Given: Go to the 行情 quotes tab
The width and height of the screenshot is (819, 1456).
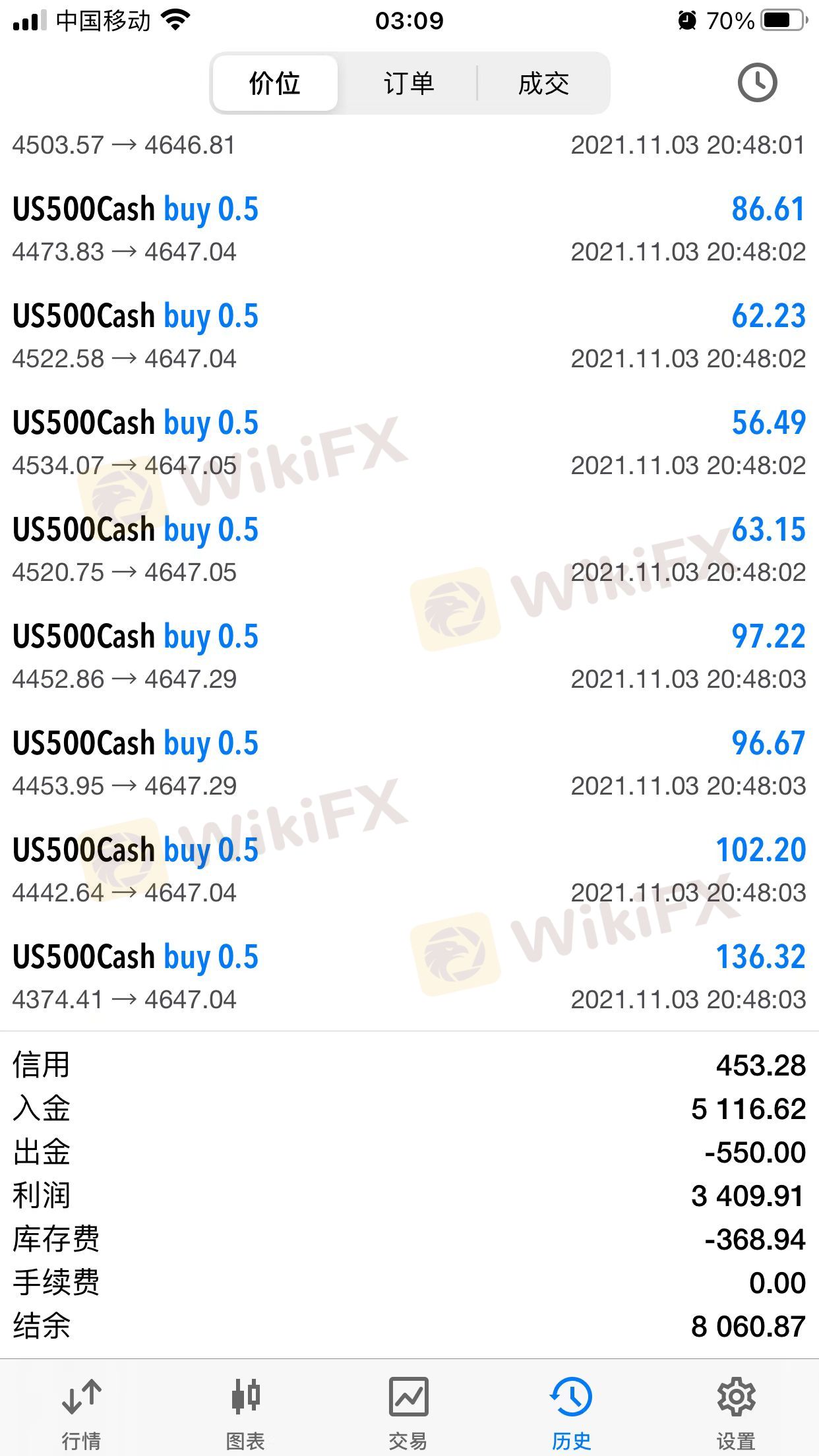Looking at the screenshot, I should click(81, 1409).
